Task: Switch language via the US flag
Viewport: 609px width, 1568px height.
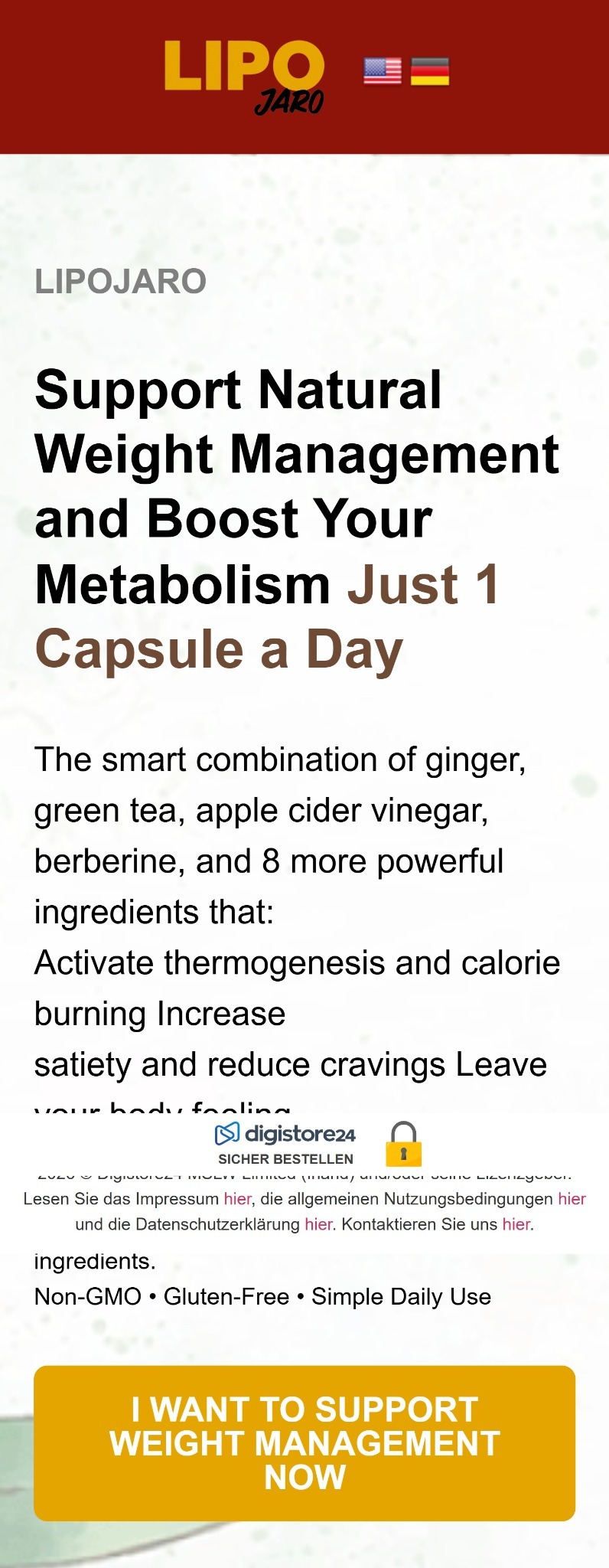Action: (383, 71)
